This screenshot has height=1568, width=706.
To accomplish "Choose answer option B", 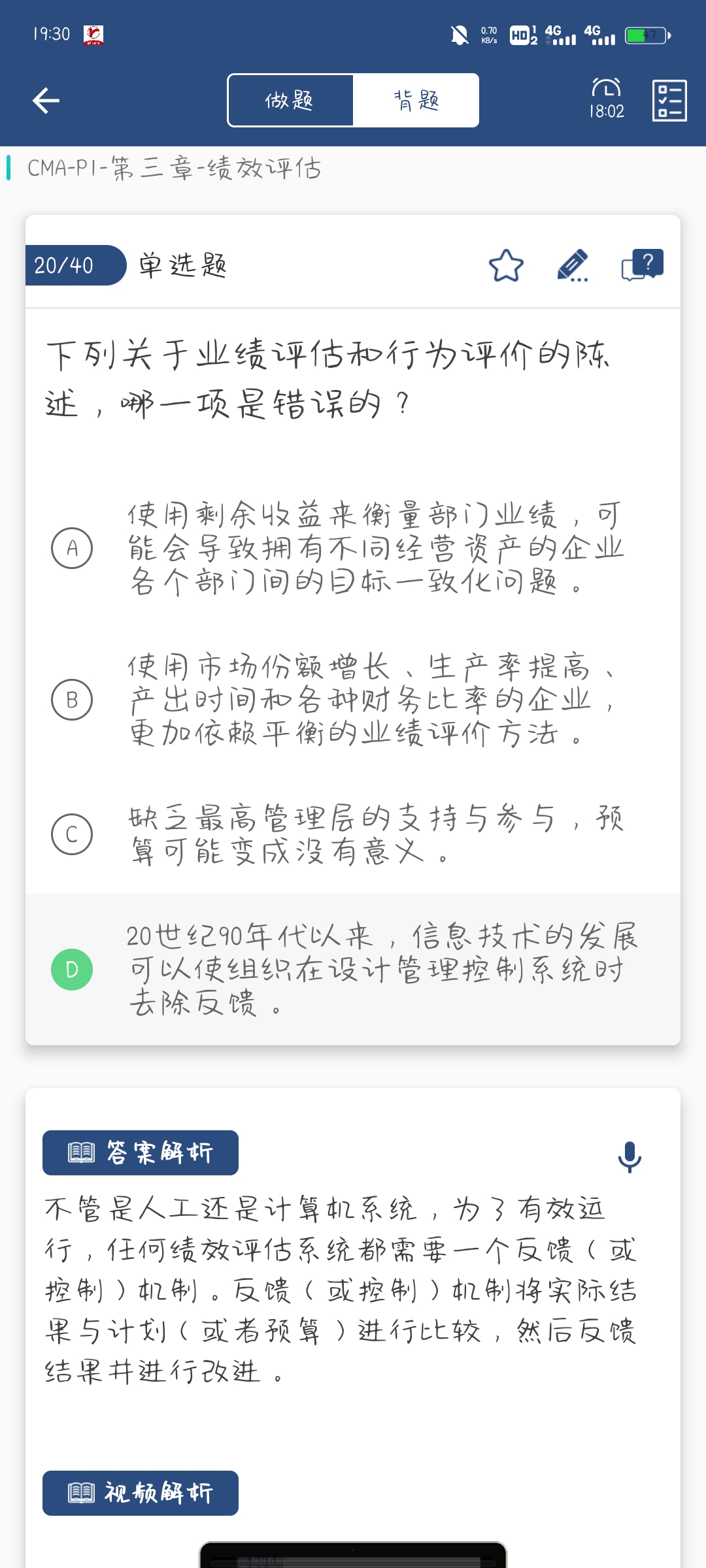I will point(72,700).
